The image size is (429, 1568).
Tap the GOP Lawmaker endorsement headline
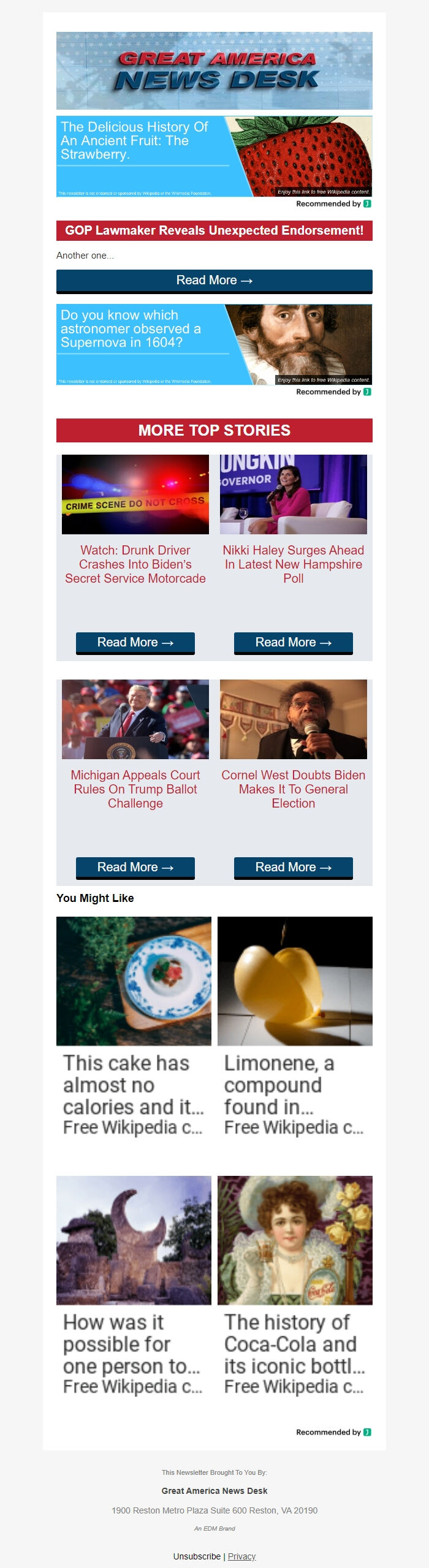(214, 231)
